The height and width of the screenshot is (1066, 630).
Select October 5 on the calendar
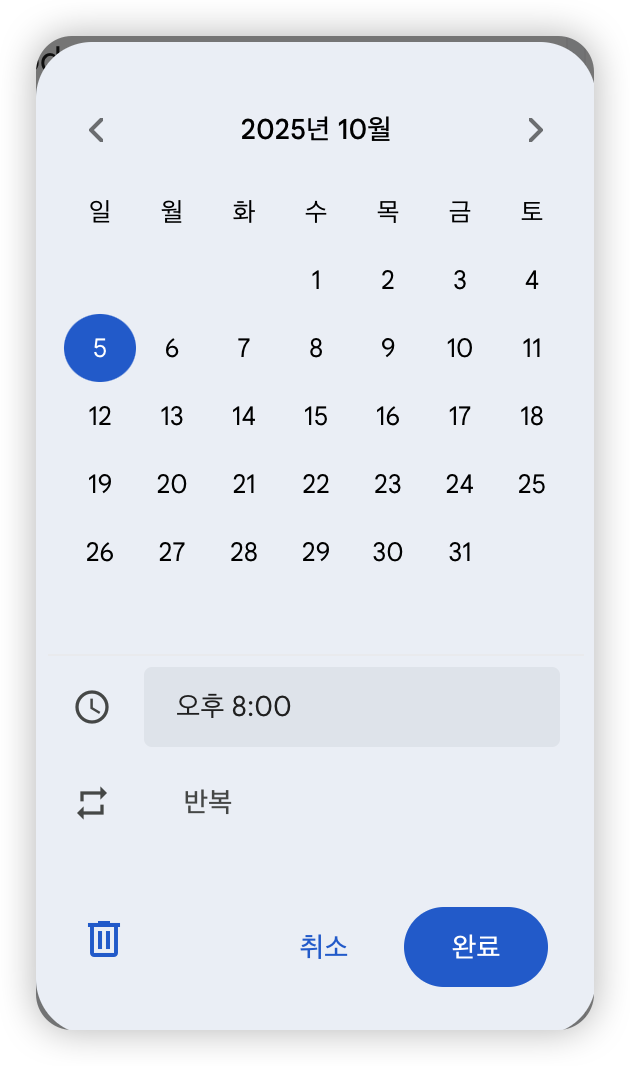[100, 348]
